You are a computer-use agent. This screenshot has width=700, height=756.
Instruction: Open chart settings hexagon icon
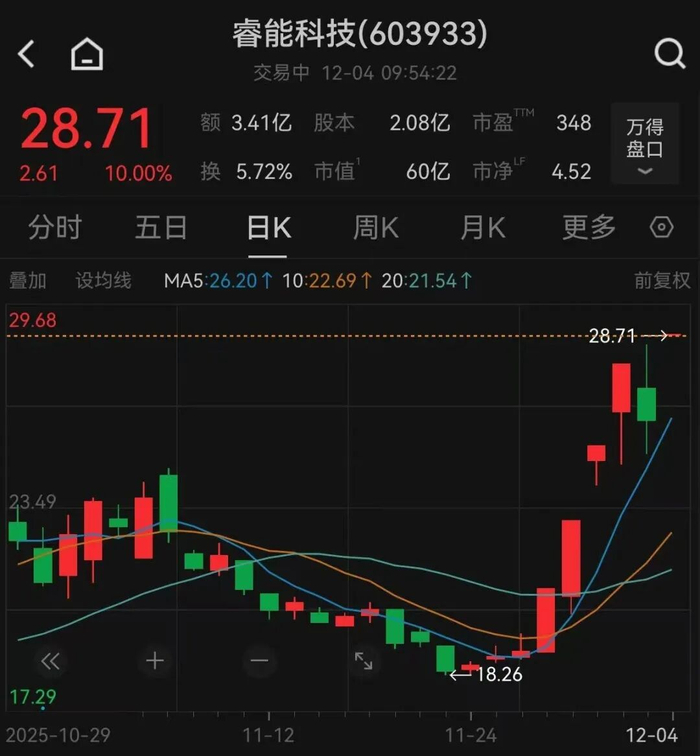[661, 228]
